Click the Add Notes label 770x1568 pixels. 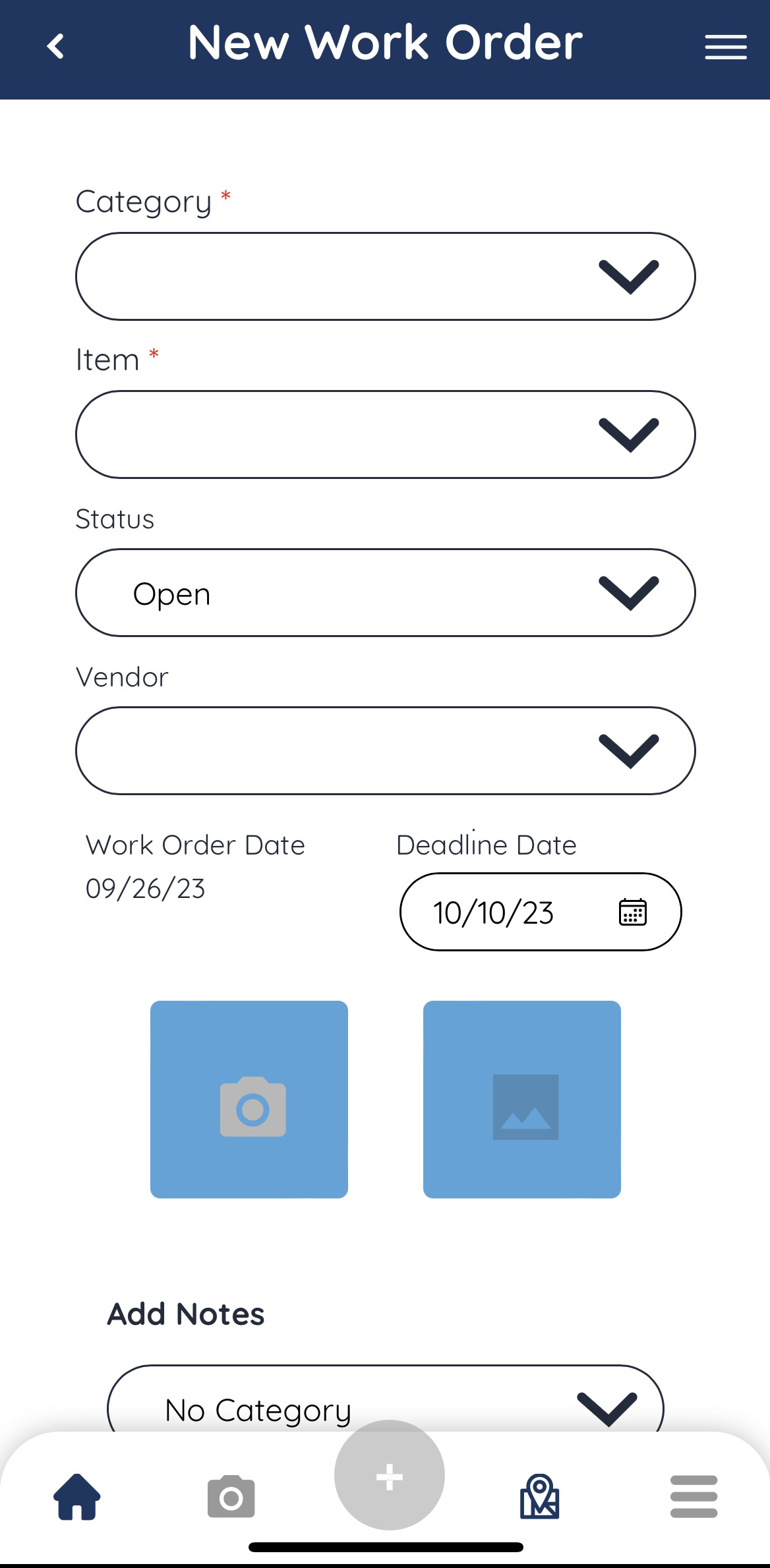tap(186, 1314)
